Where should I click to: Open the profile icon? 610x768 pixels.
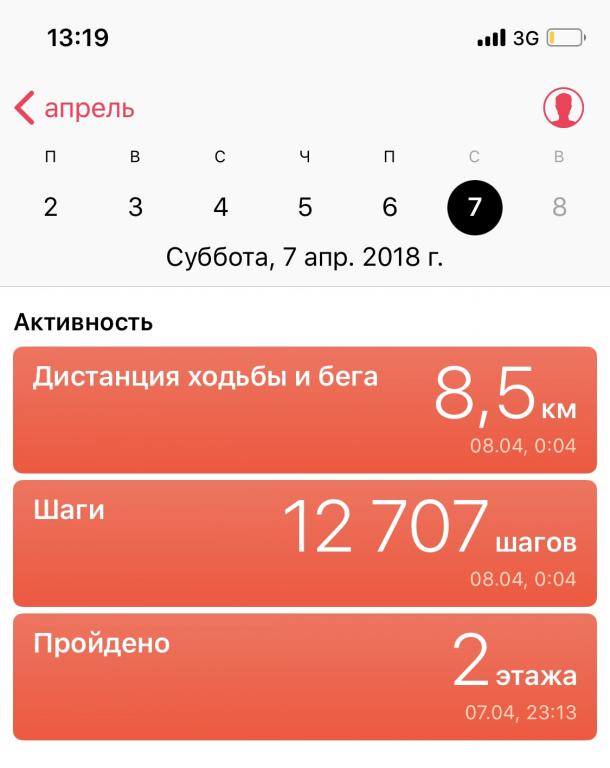coord(563,107)
